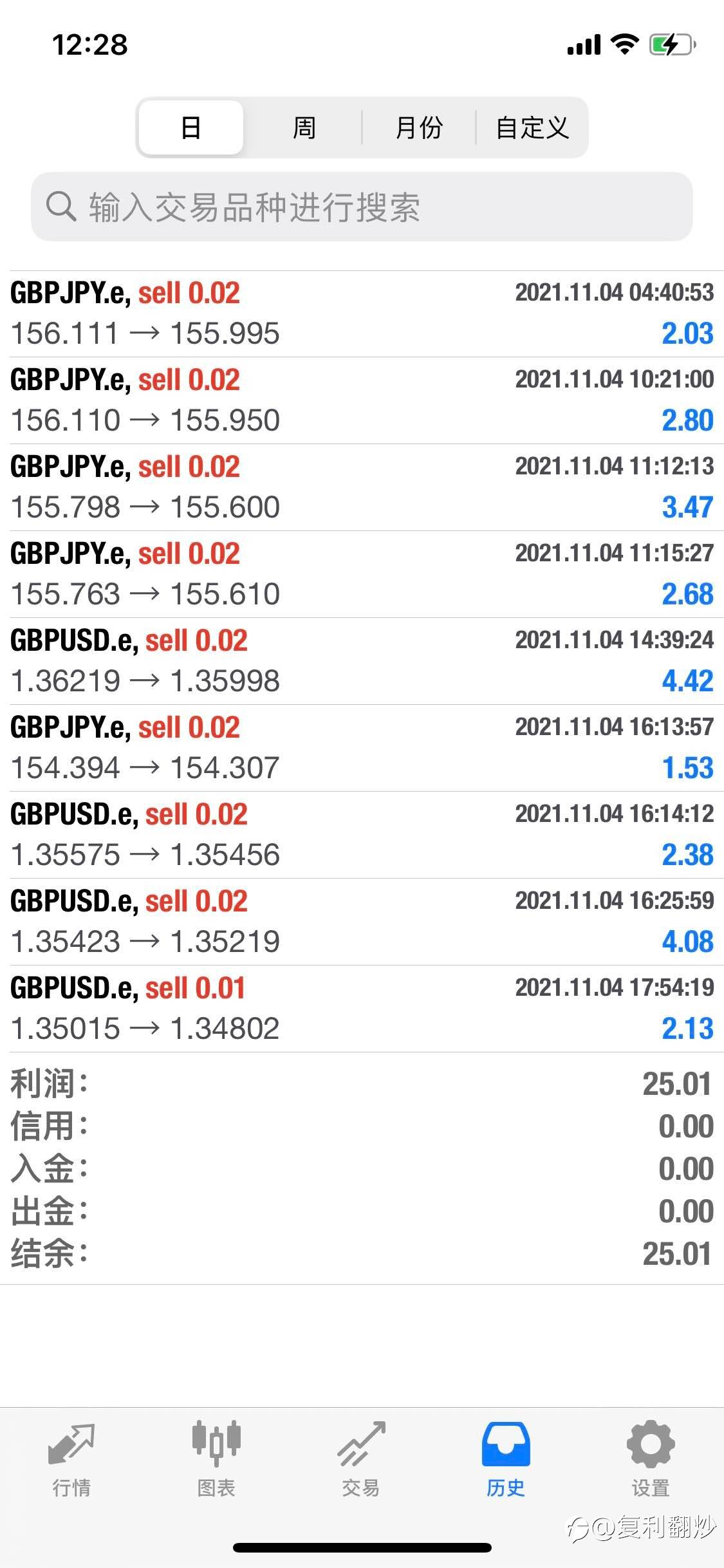Image resolution: width=724 pixels, height=1568 pixels.
Task: Tap the 输入交易品种进行搜索 search field
Action: coord(362,207)
